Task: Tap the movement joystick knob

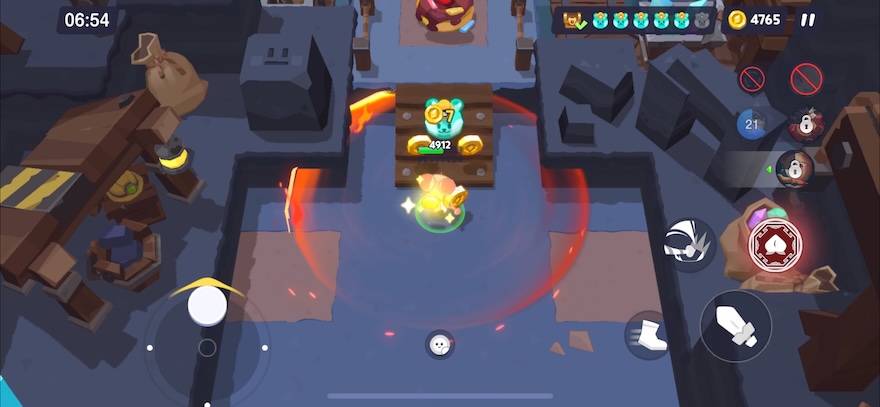Action: coord(207,306)
